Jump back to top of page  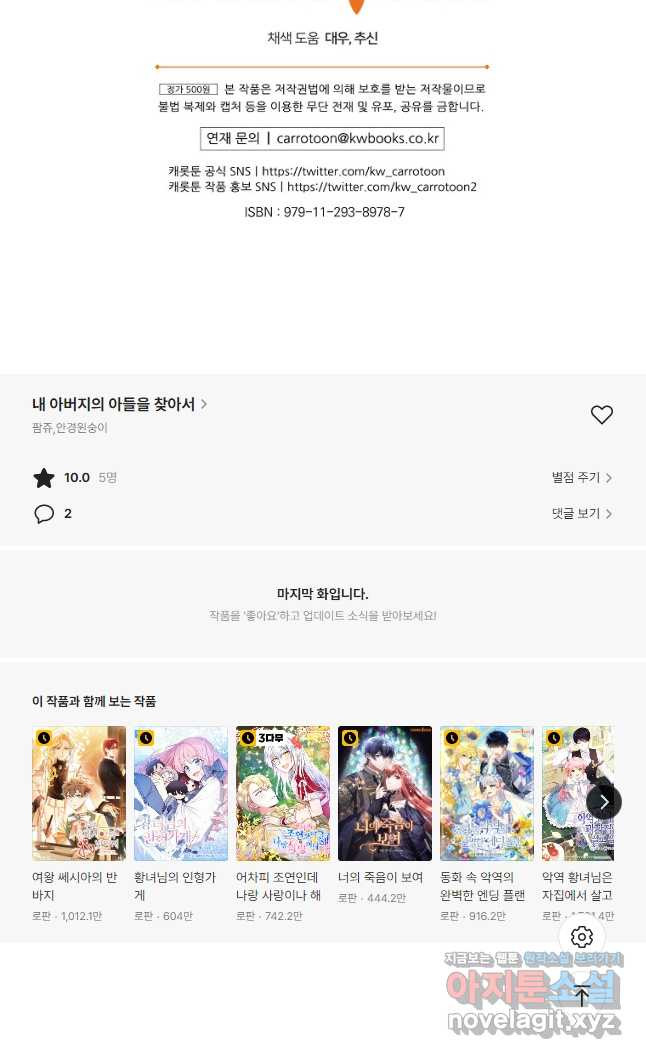(x=582, y=996)
